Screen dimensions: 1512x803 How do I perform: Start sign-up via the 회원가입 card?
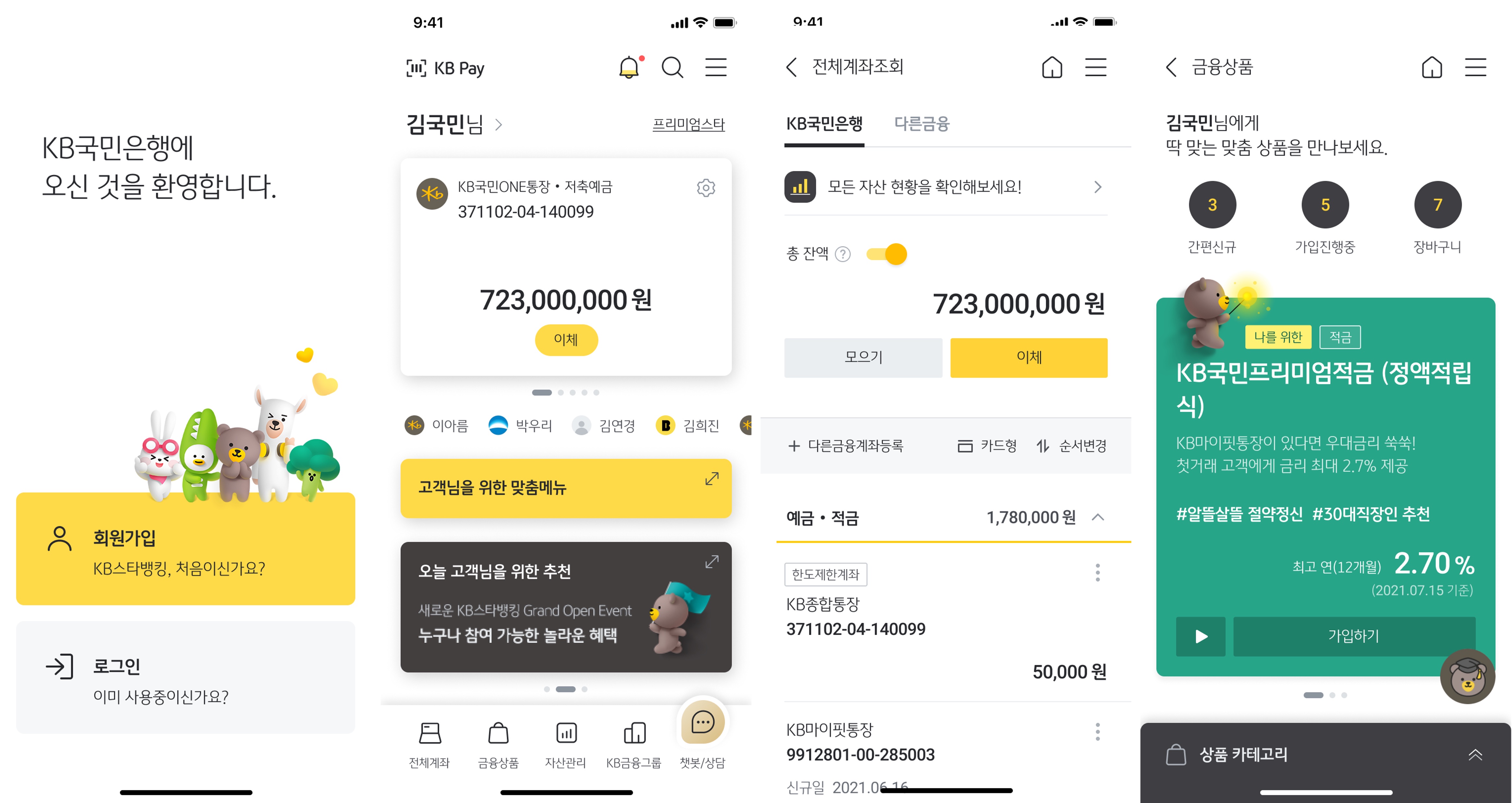(186, 549)
